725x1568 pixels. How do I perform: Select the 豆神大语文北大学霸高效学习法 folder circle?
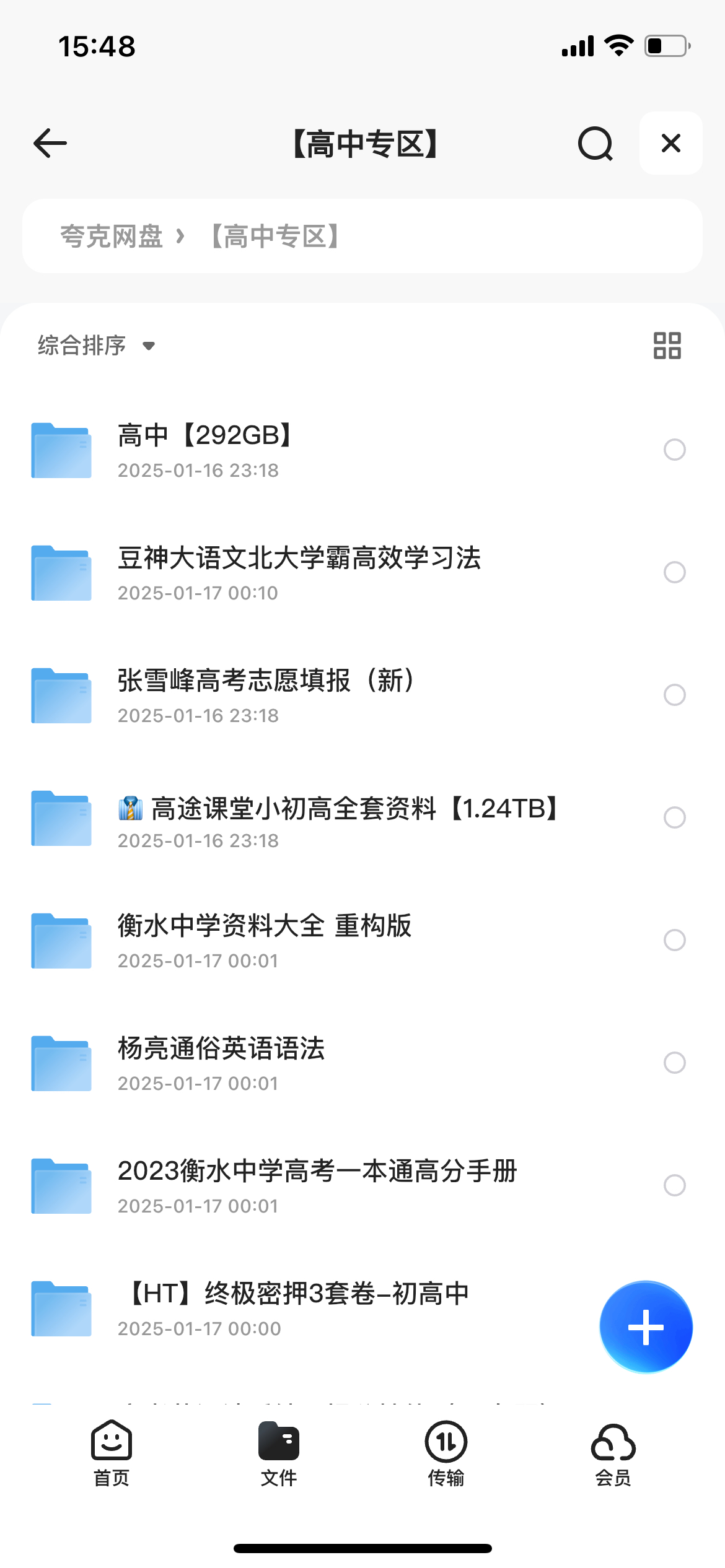[x=675, y=572]
